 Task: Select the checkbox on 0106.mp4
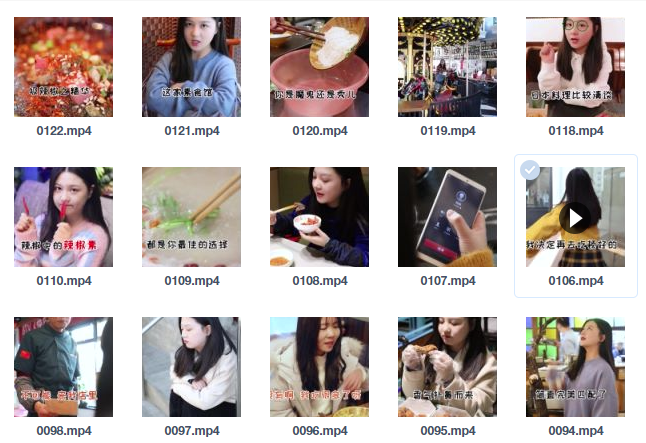pyautogui.click(x=530, y=171)
